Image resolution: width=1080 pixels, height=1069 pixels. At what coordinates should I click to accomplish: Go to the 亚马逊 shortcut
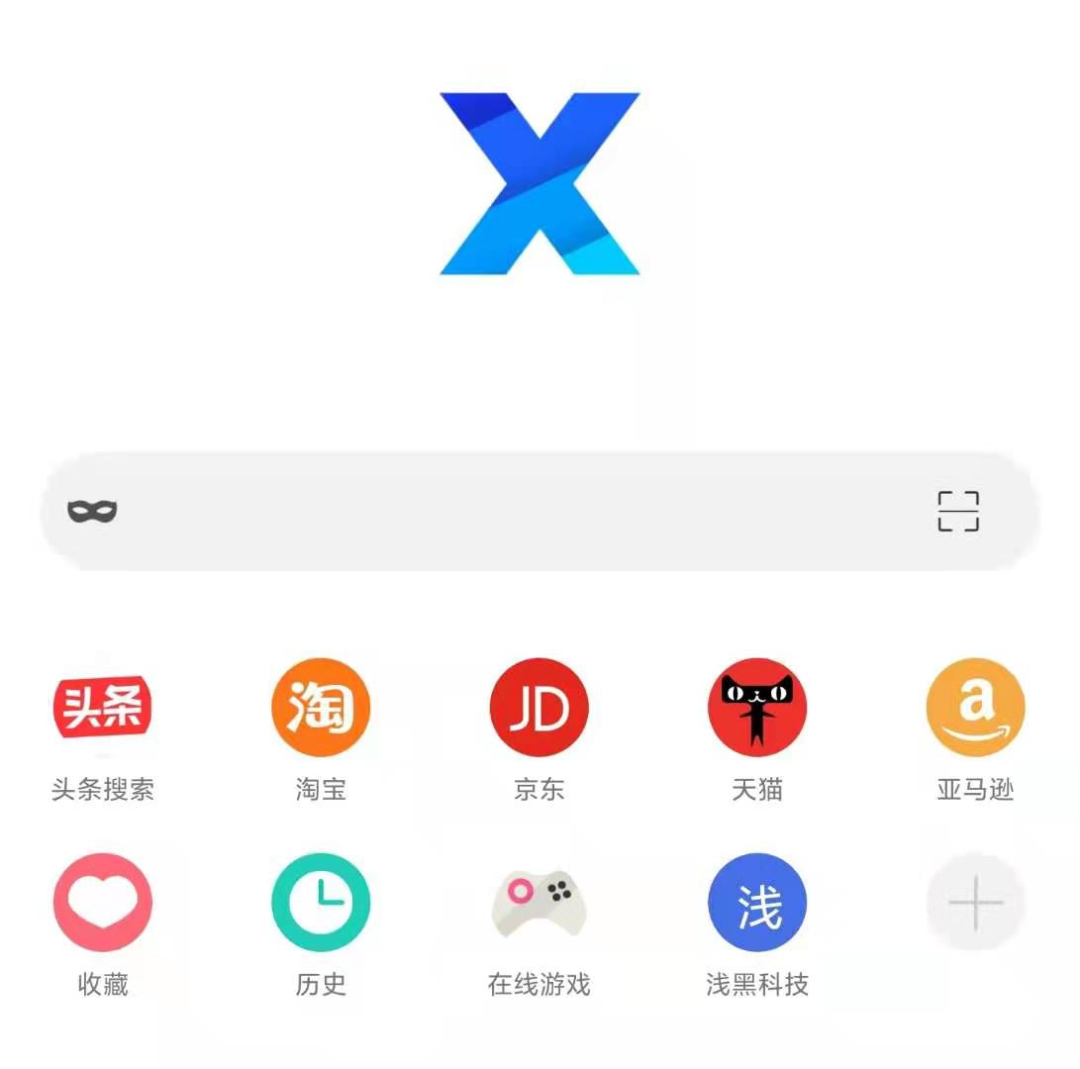point(975,707)
